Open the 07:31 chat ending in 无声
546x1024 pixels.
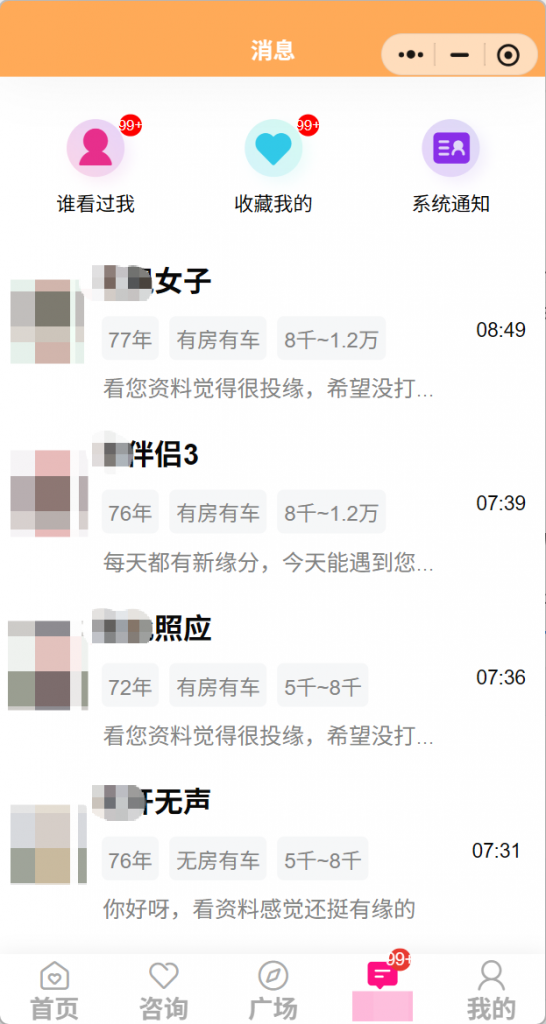click(273, 852)
